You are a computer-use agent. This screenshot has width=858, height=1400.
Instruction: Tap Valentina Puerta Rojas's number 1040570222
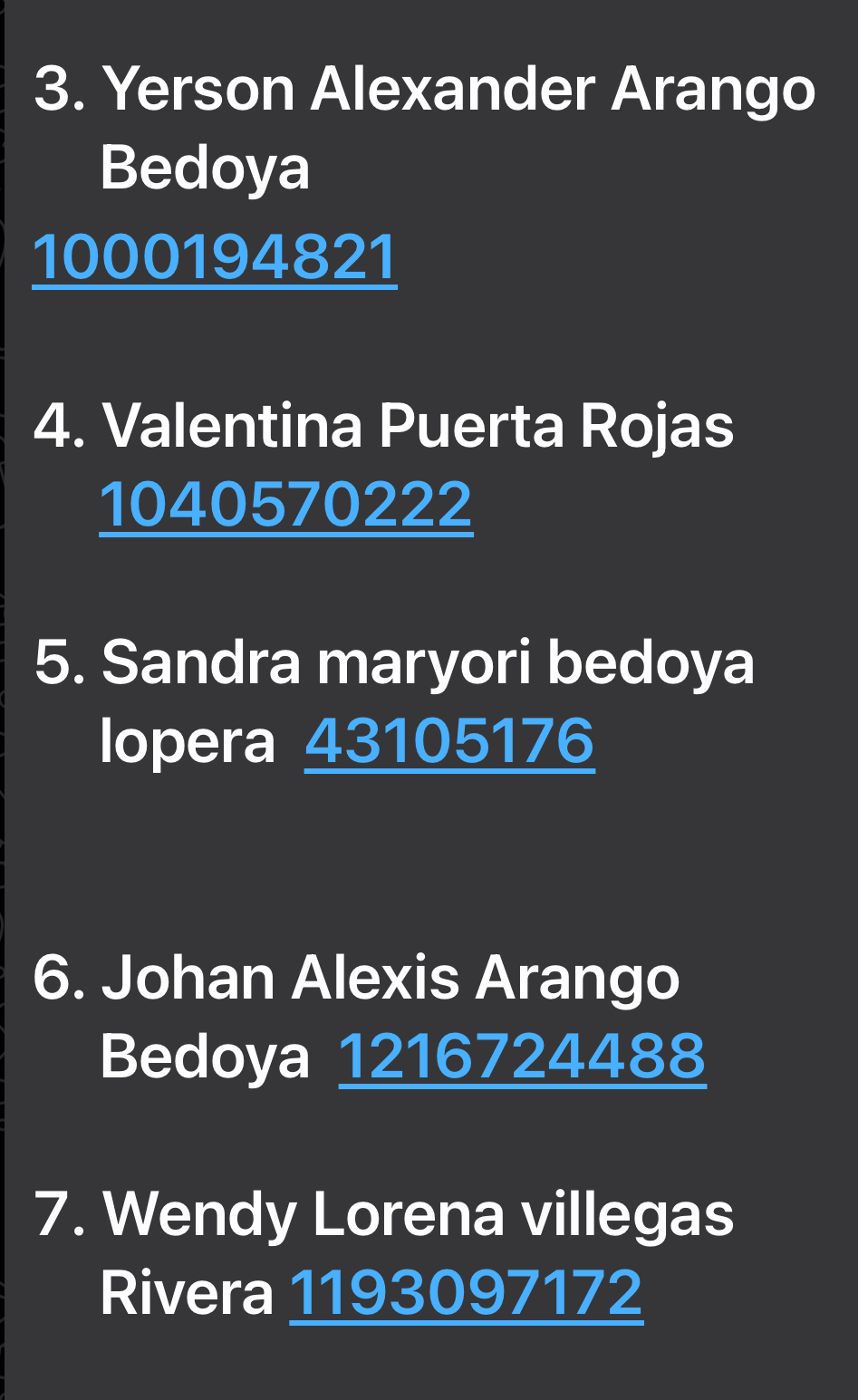coord(285,506)
